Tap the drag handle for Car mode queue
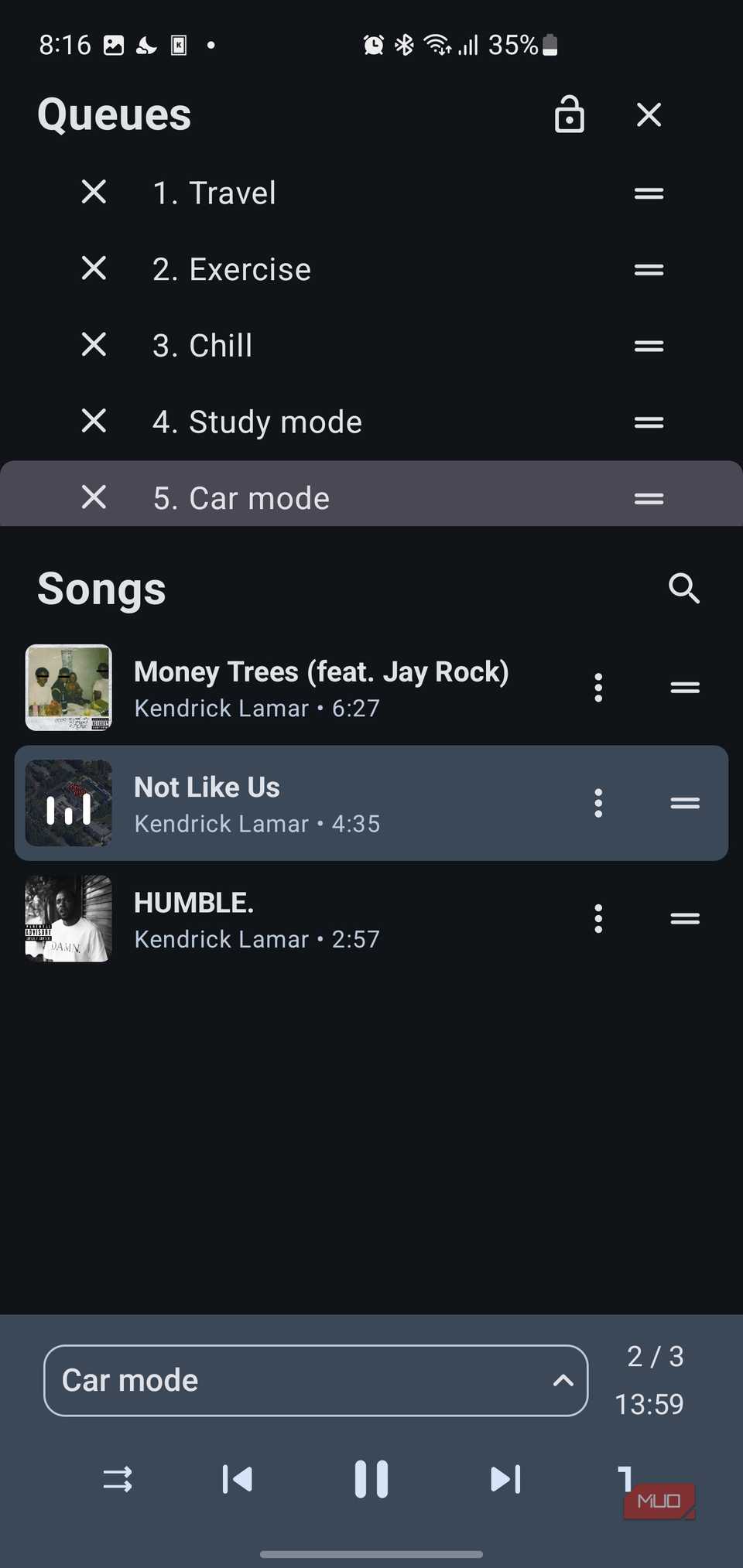 coord(648,497)
